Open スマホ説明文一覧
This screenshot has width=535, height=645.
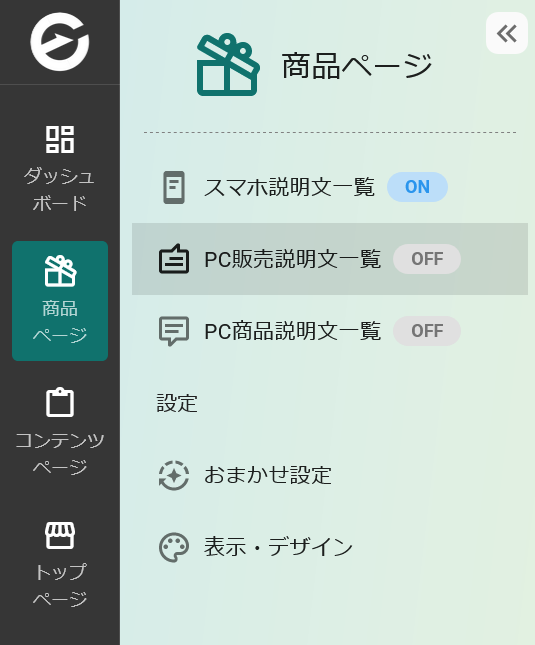[330, 187]
